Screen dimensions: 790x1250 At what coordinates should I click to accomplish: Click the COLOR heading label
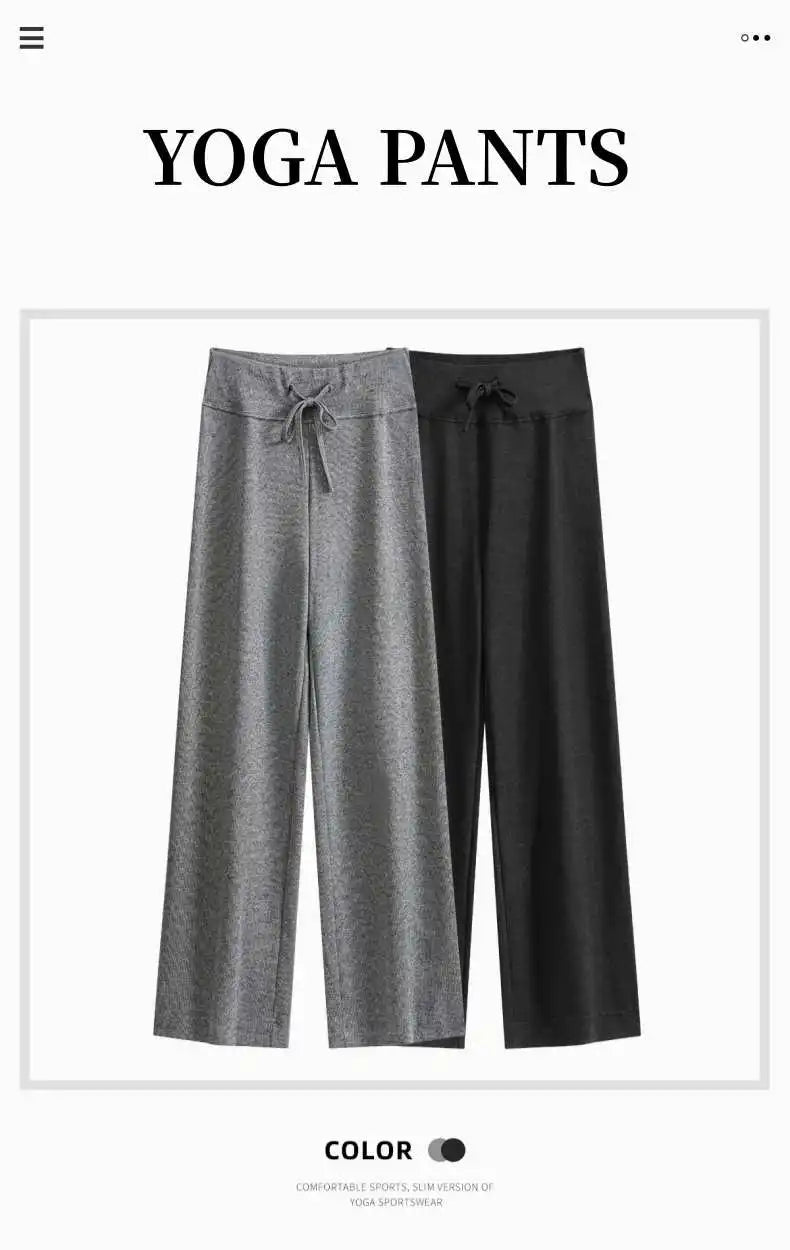[x=370, y=1149]
